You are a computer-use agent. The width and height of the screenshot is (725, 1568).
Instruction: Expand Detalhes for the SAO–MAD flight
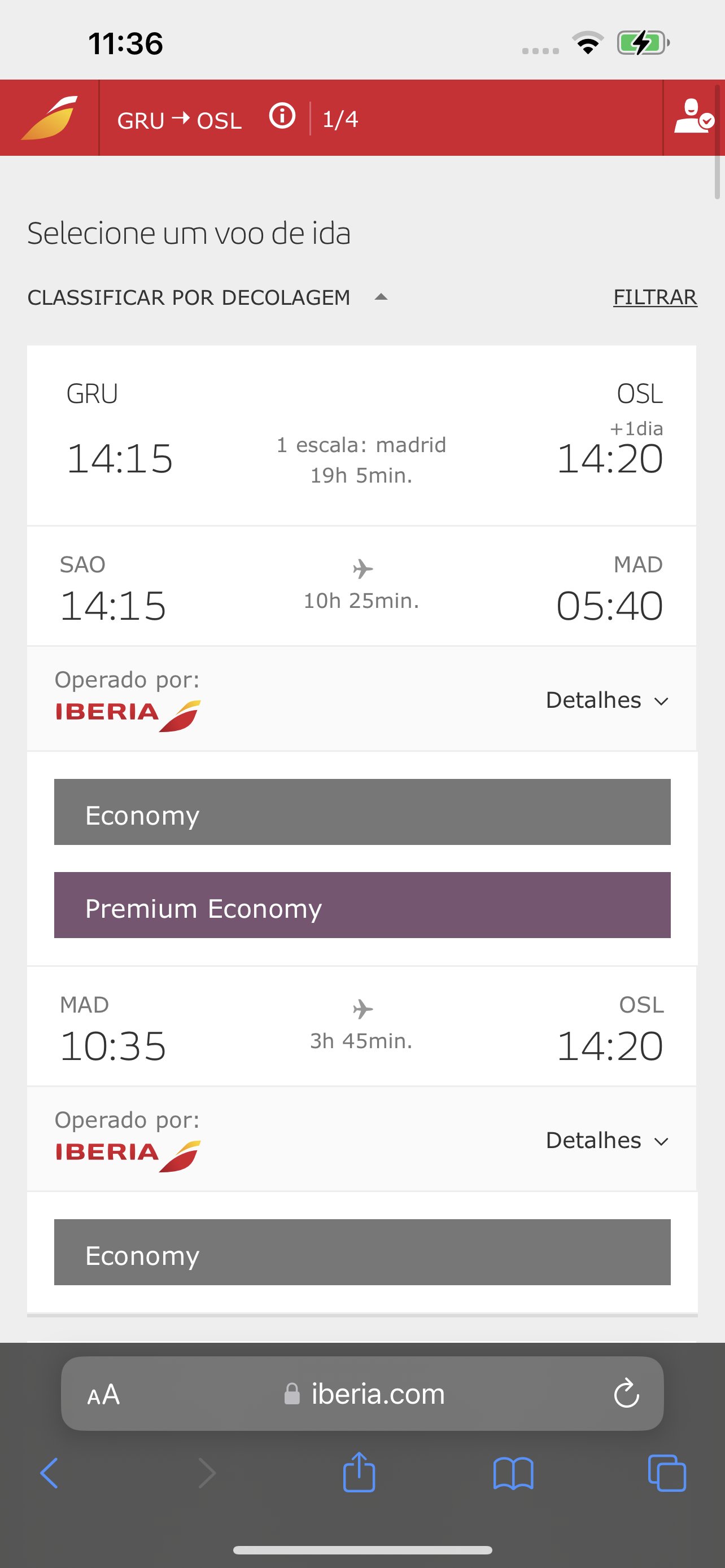tap(607, 700)
